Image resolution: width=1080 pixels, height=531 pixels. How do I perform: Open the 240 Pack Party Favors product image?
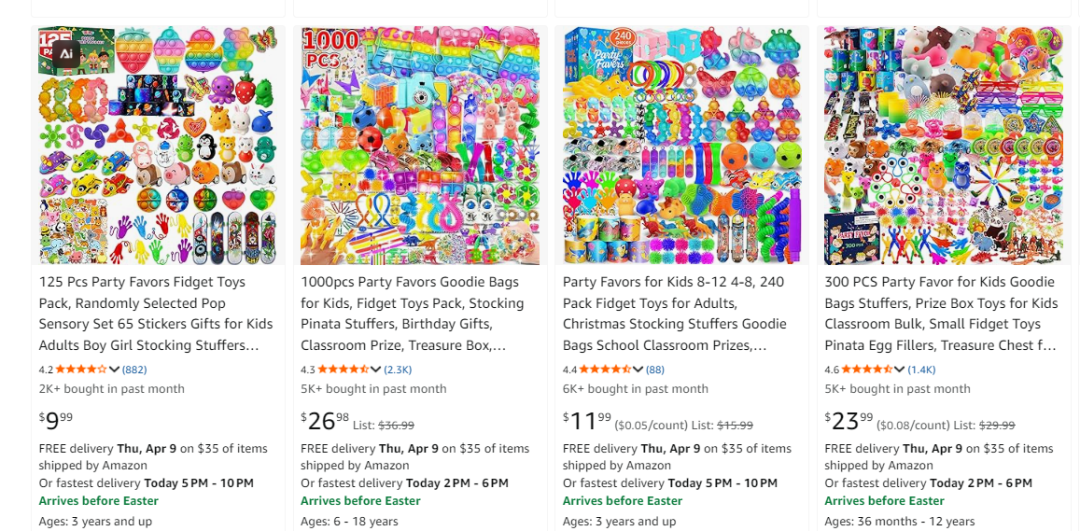click(x=682, y=146)
